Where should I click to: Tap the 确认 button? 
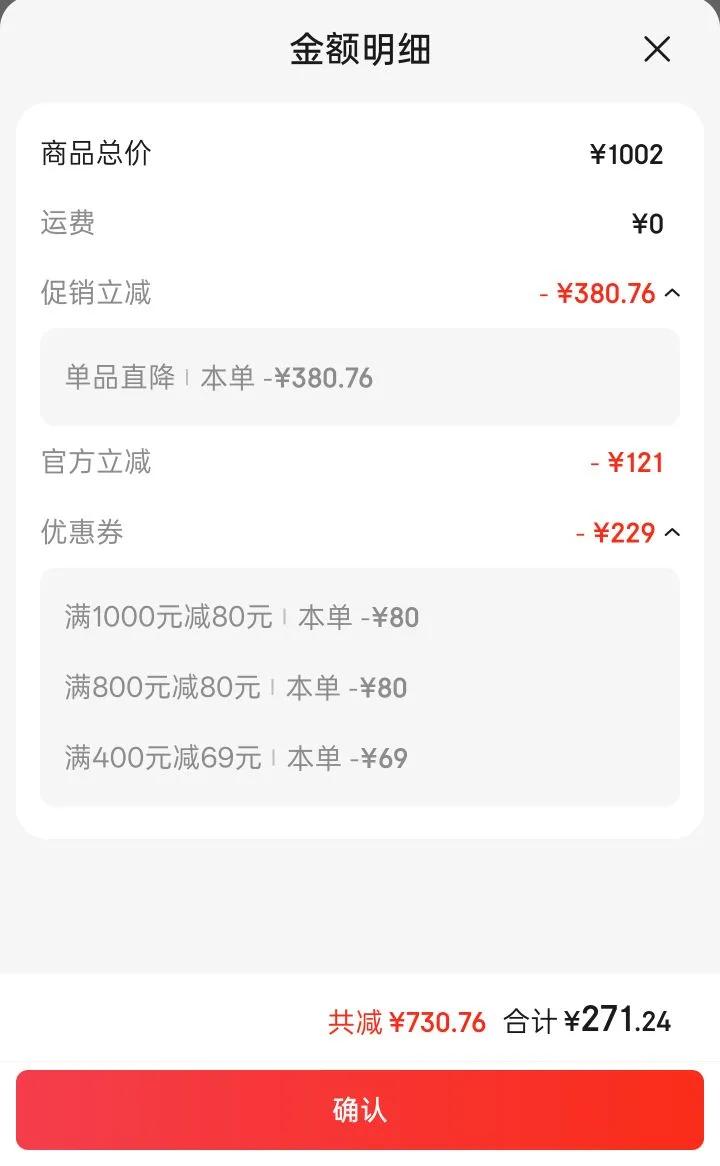tap(360, 1110)
